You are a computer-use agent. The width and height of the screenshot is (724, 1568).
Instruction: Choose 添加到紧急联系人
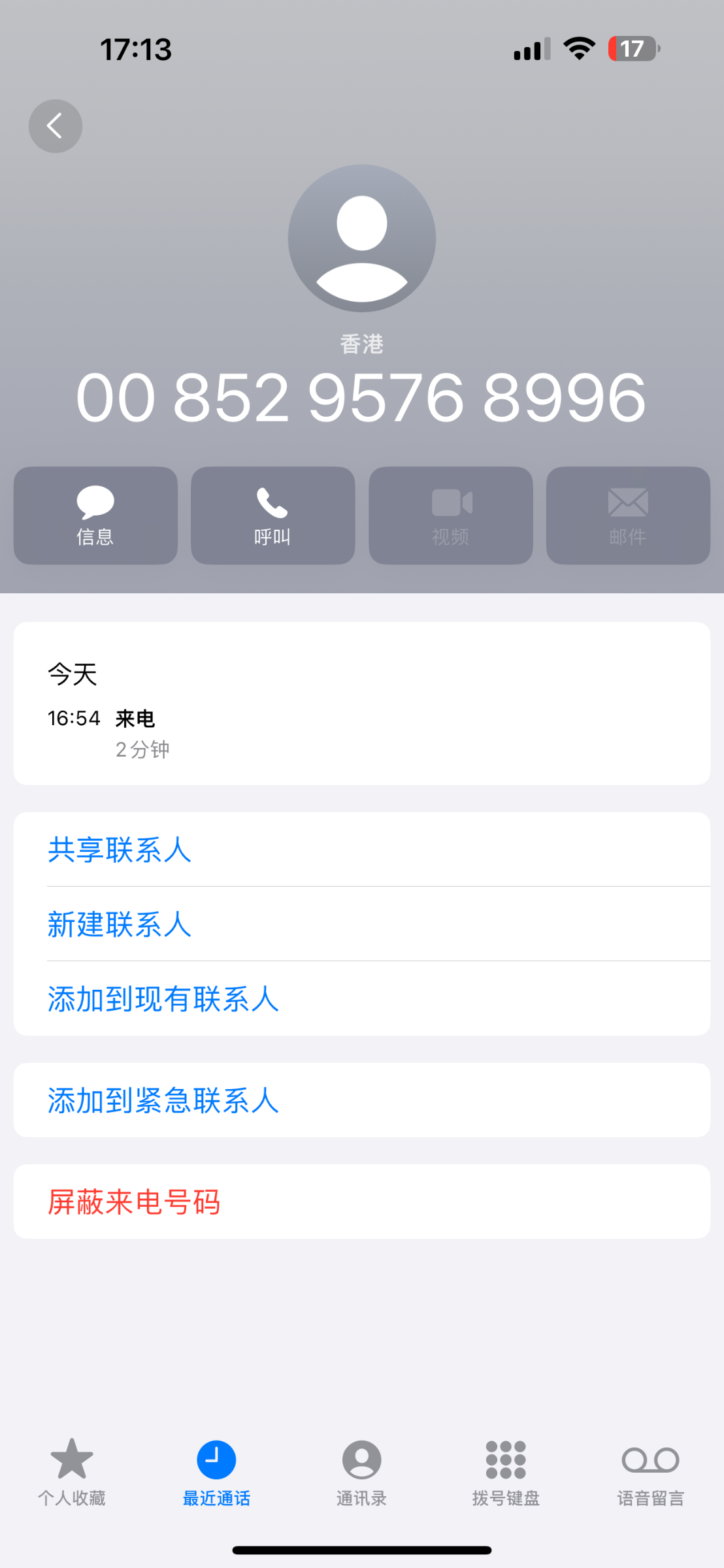click(362, 1100)
